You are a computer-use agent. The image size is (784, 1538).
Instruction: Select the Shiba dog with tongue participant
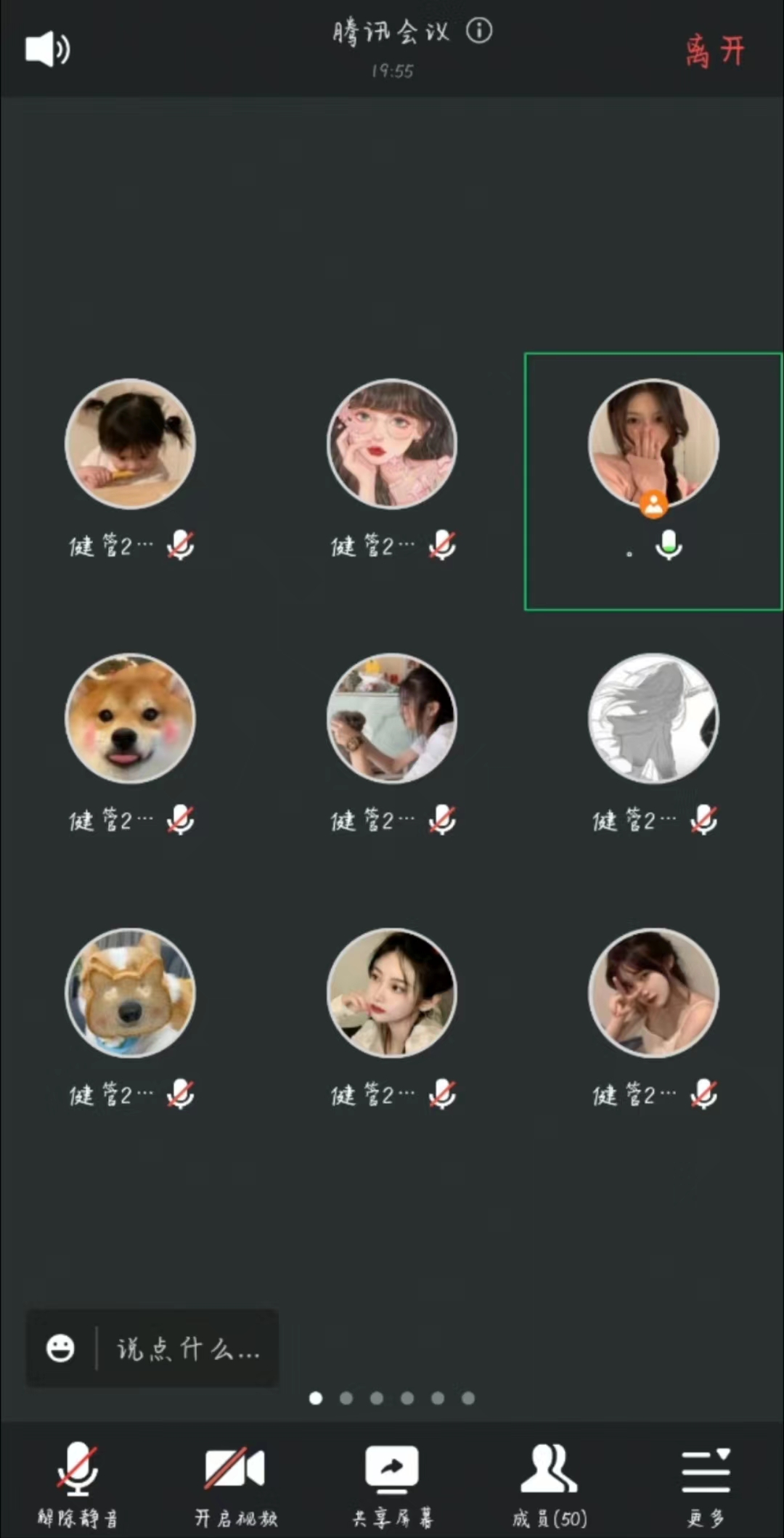click(131, 718)
